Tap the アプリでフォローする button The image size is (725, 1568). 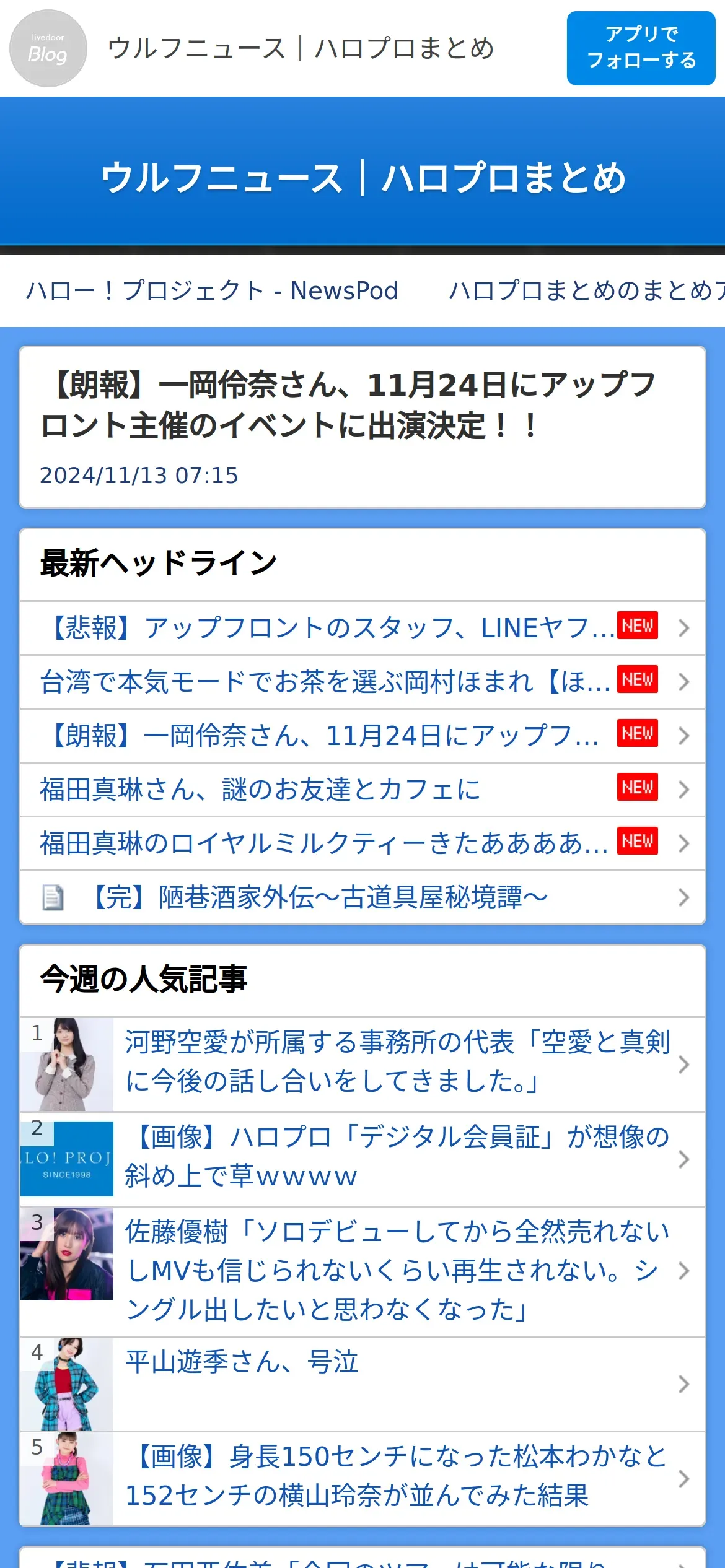coord(641,48)
